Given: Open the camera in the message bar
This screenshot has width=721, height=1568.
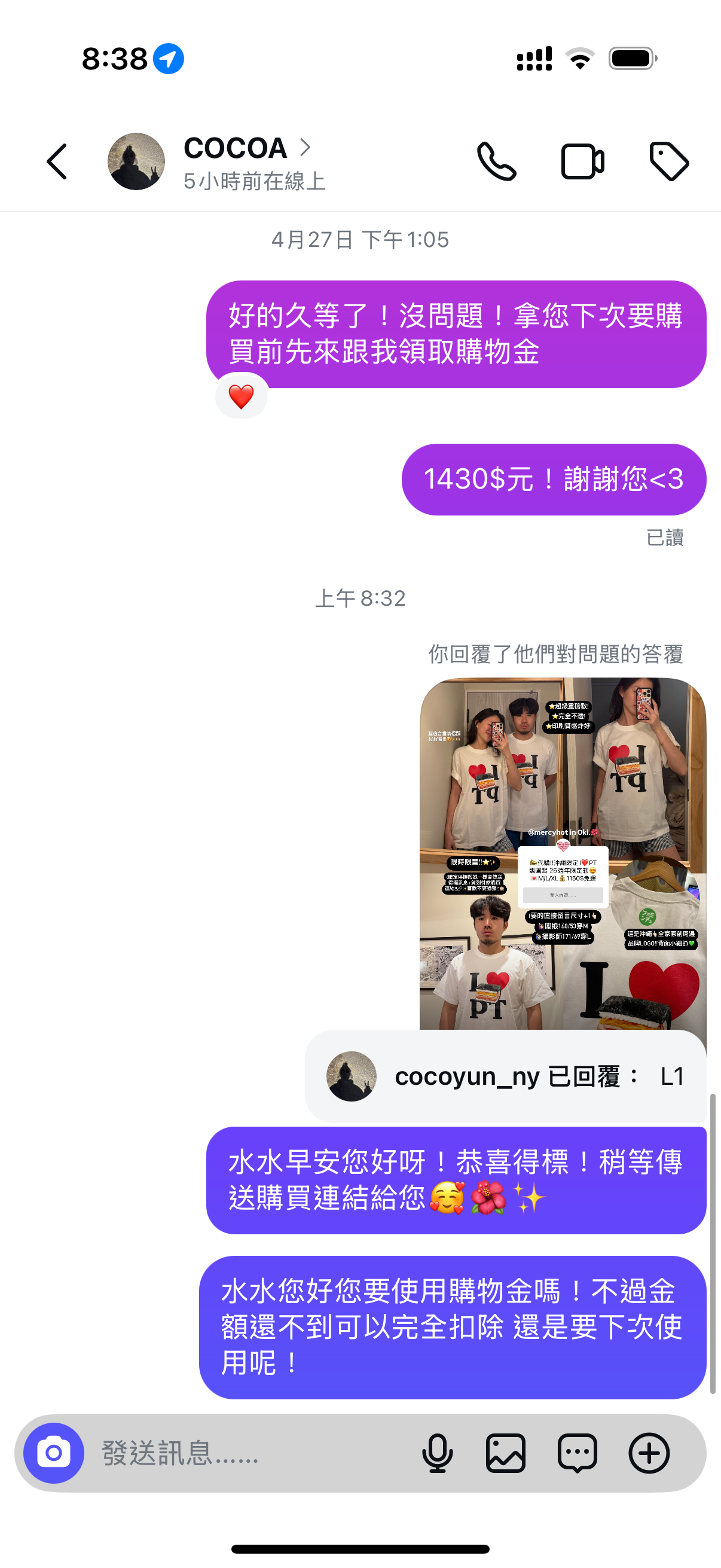Looking at the screenshot, I should point(54,1453).
